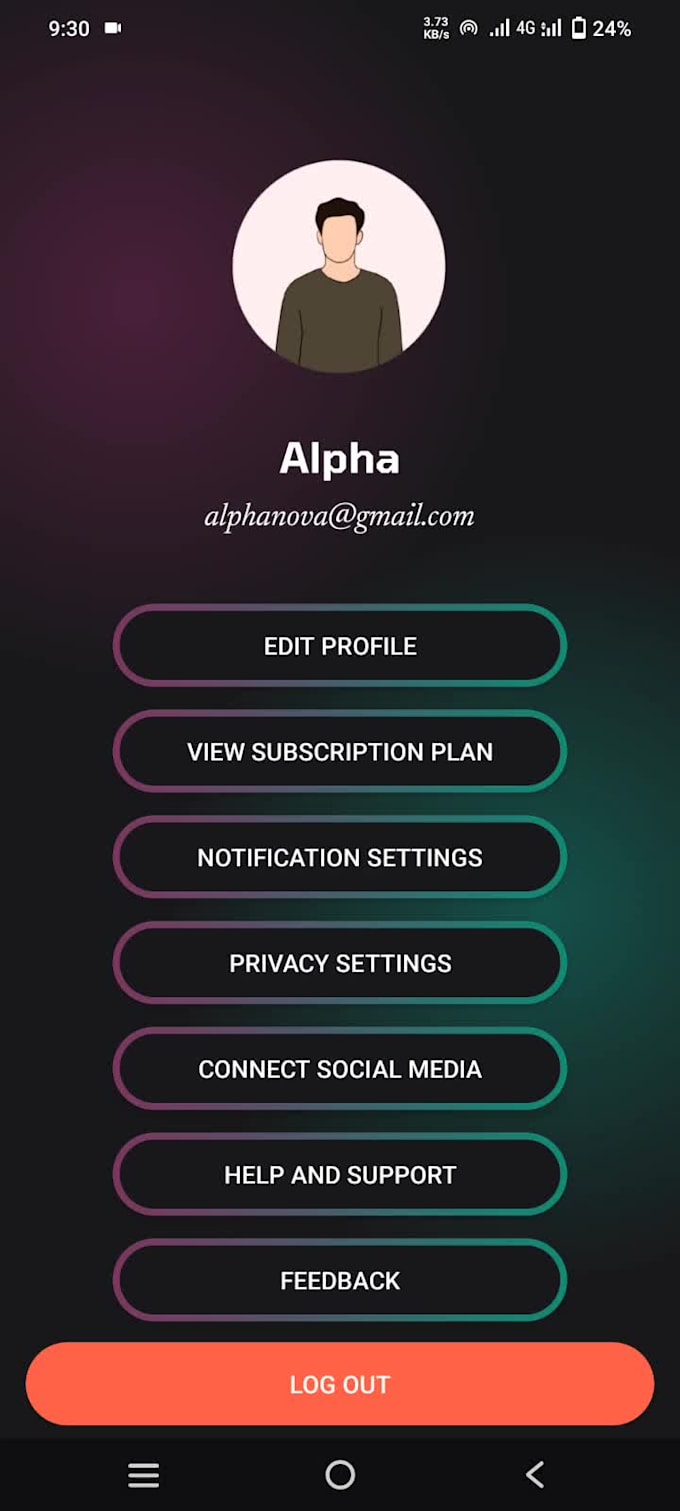Open Help and Support
This screenshot has height=1511, width=680.
coord(340,1175)
